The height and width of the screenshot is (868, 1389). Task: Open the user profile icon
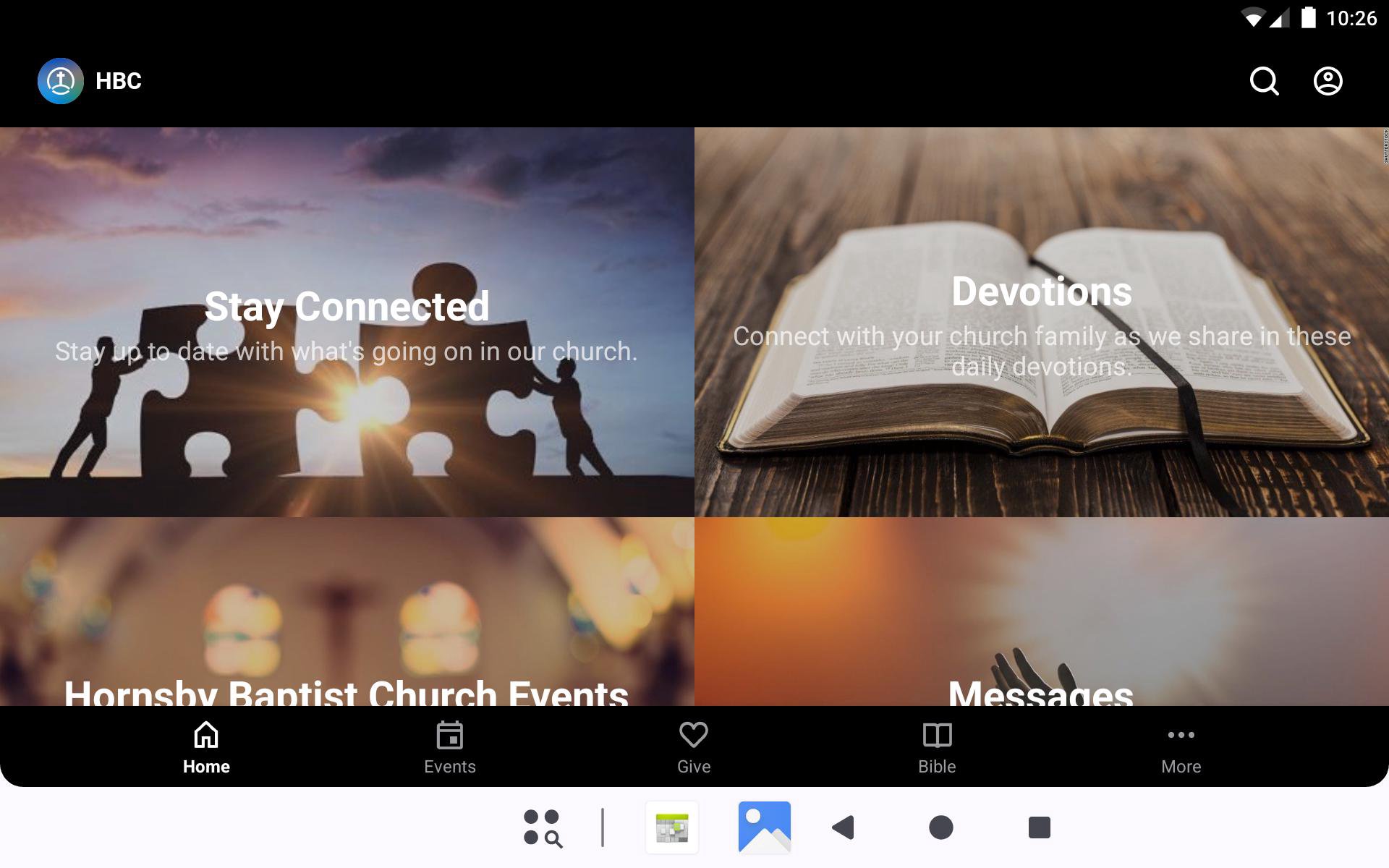[x=1328, y=81]
